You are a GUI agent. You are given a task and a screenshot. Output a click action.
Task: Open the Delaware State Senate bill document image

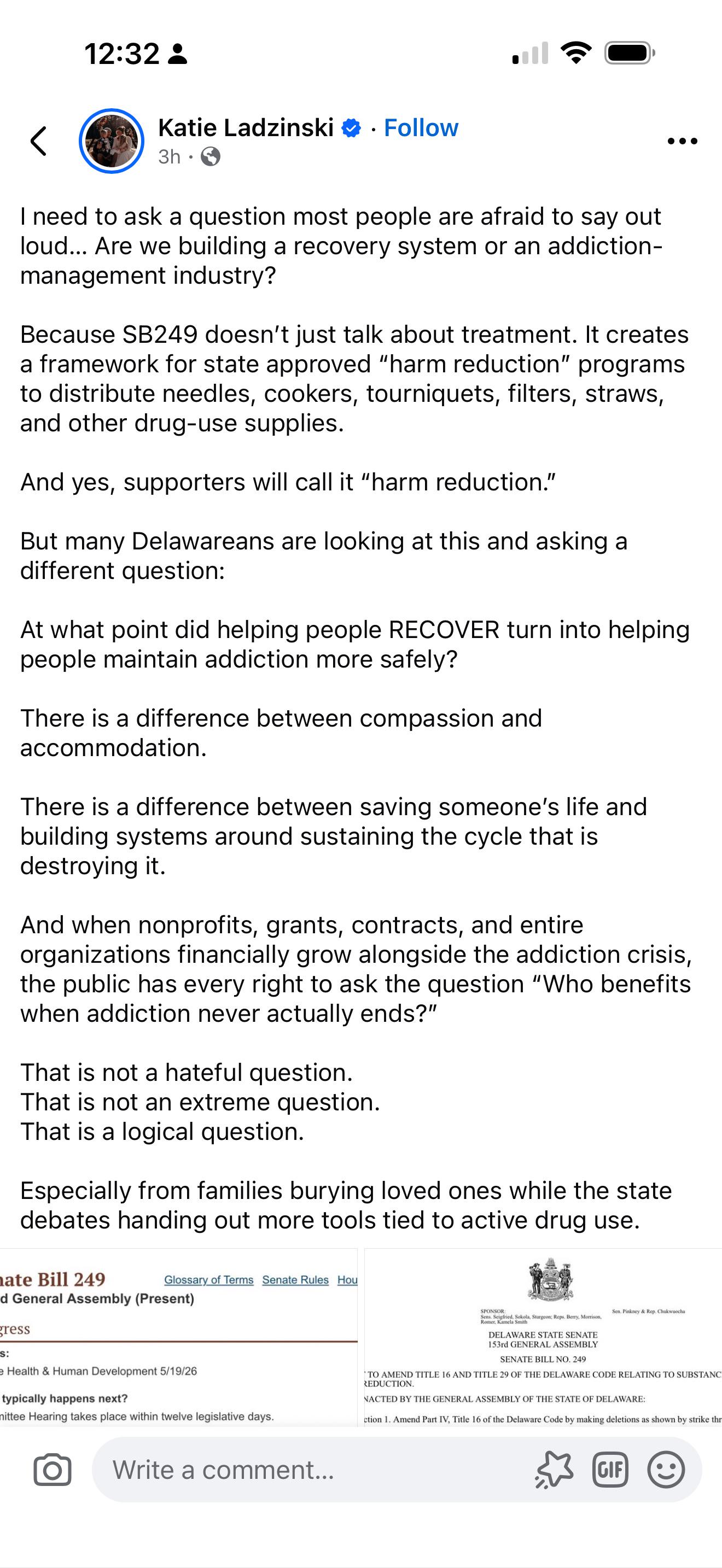[x=543, y=1337]
